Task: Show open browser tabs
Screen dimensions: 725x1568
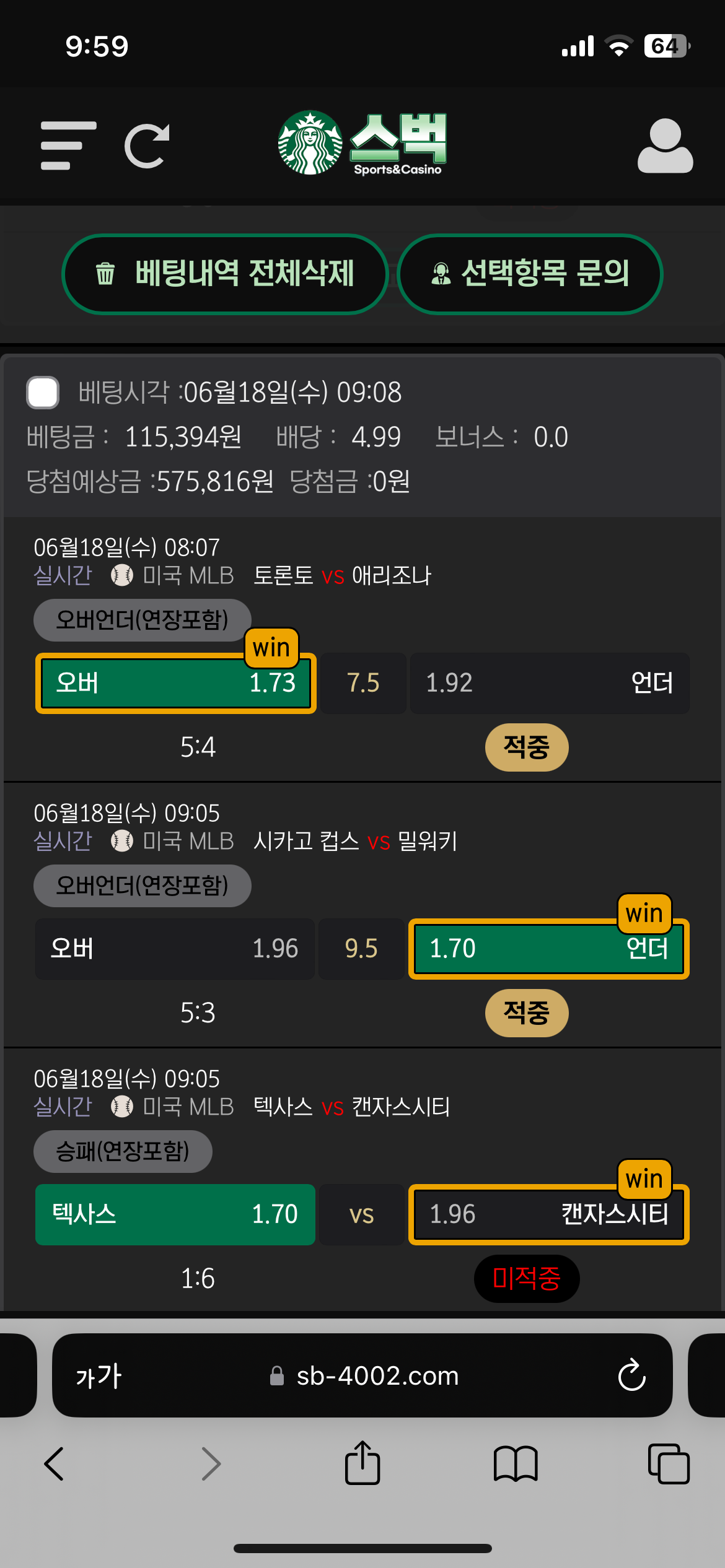Action: [x=669, y=1464]
